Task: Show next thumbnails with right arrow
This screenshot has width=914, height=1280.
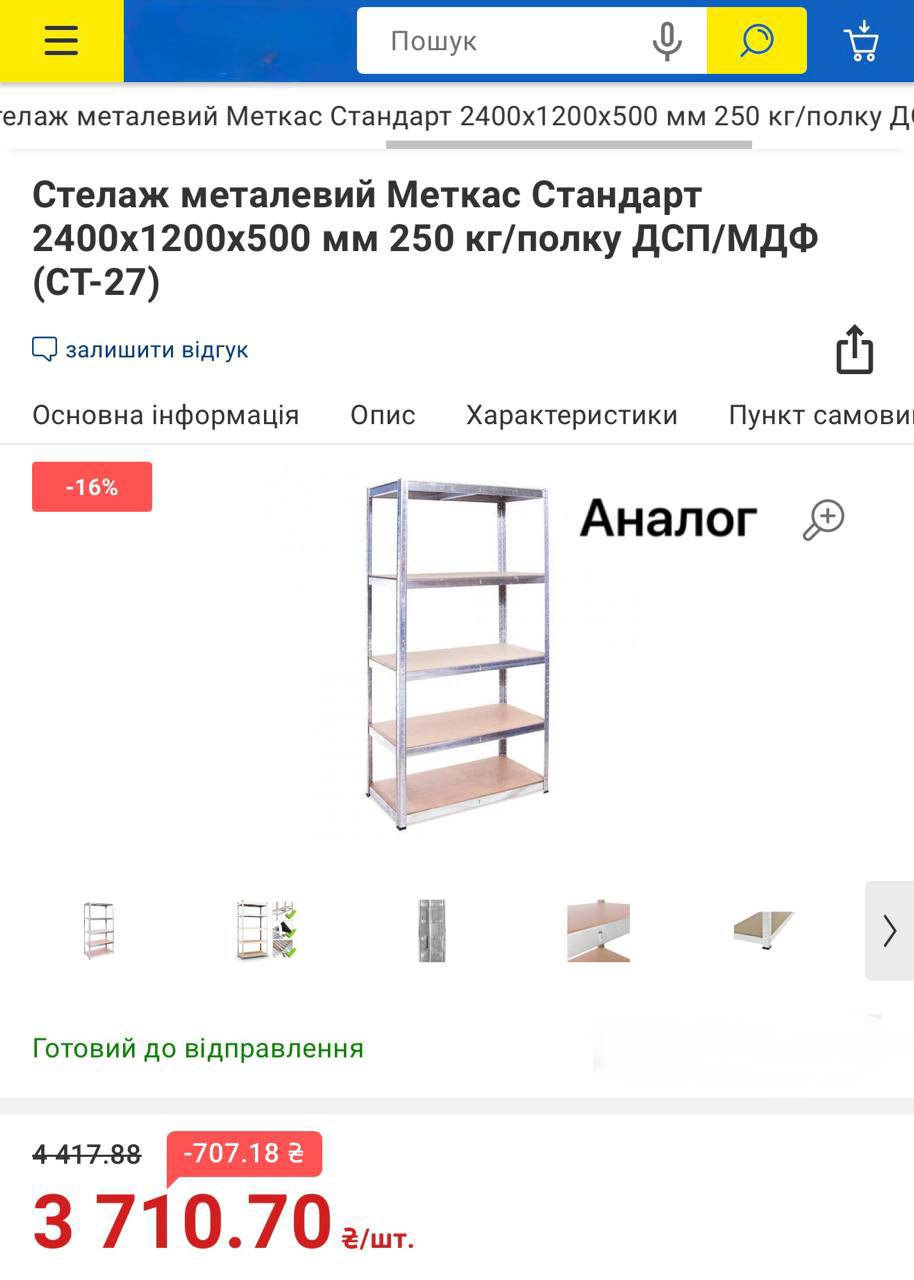Action: coord(889,931)
